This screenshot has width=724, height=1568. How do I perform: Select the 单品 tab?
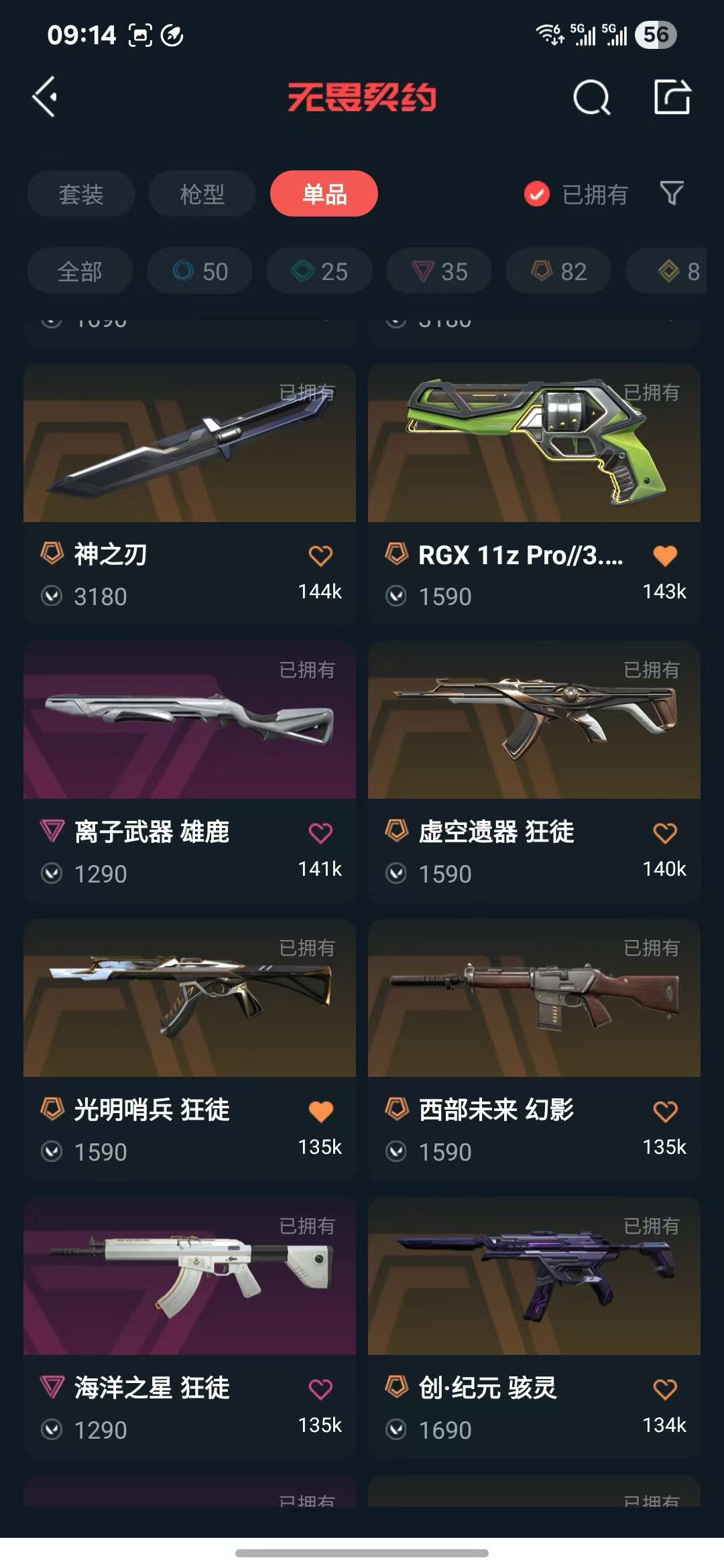(x=324, y=194)
